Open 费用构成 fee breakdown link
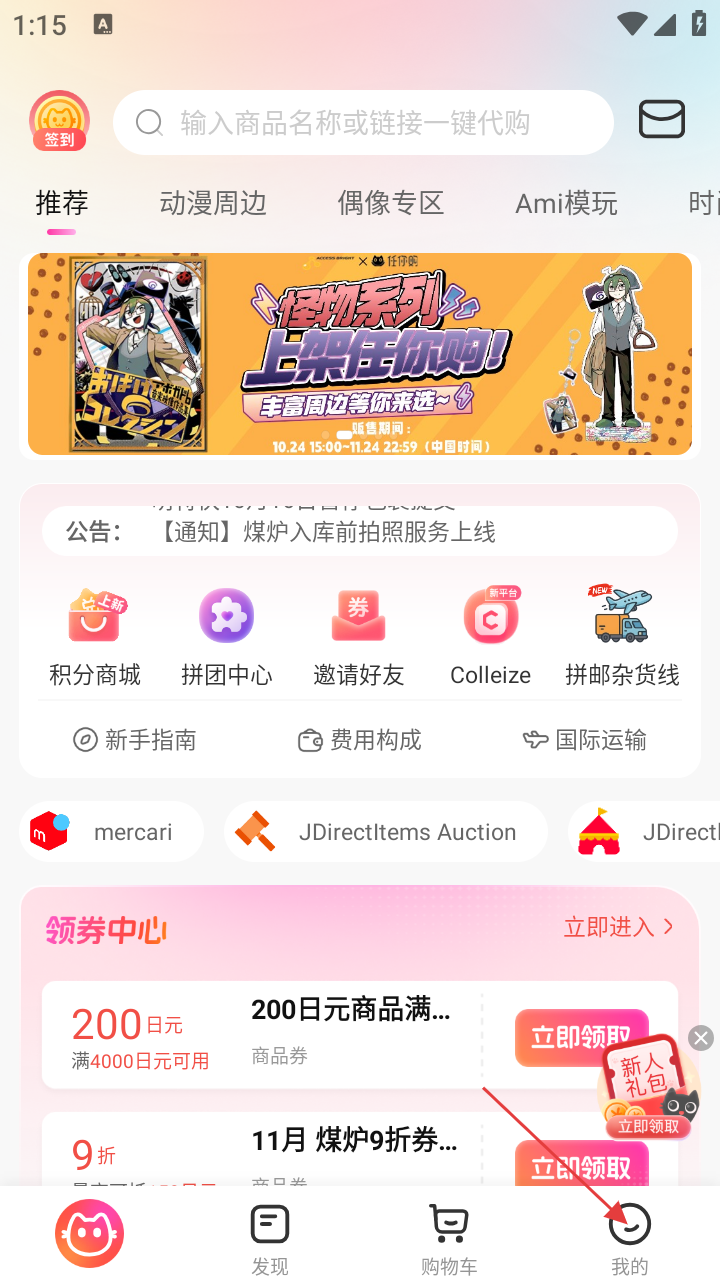Screen dimensions: 720x1280 (x=360, y=740)
